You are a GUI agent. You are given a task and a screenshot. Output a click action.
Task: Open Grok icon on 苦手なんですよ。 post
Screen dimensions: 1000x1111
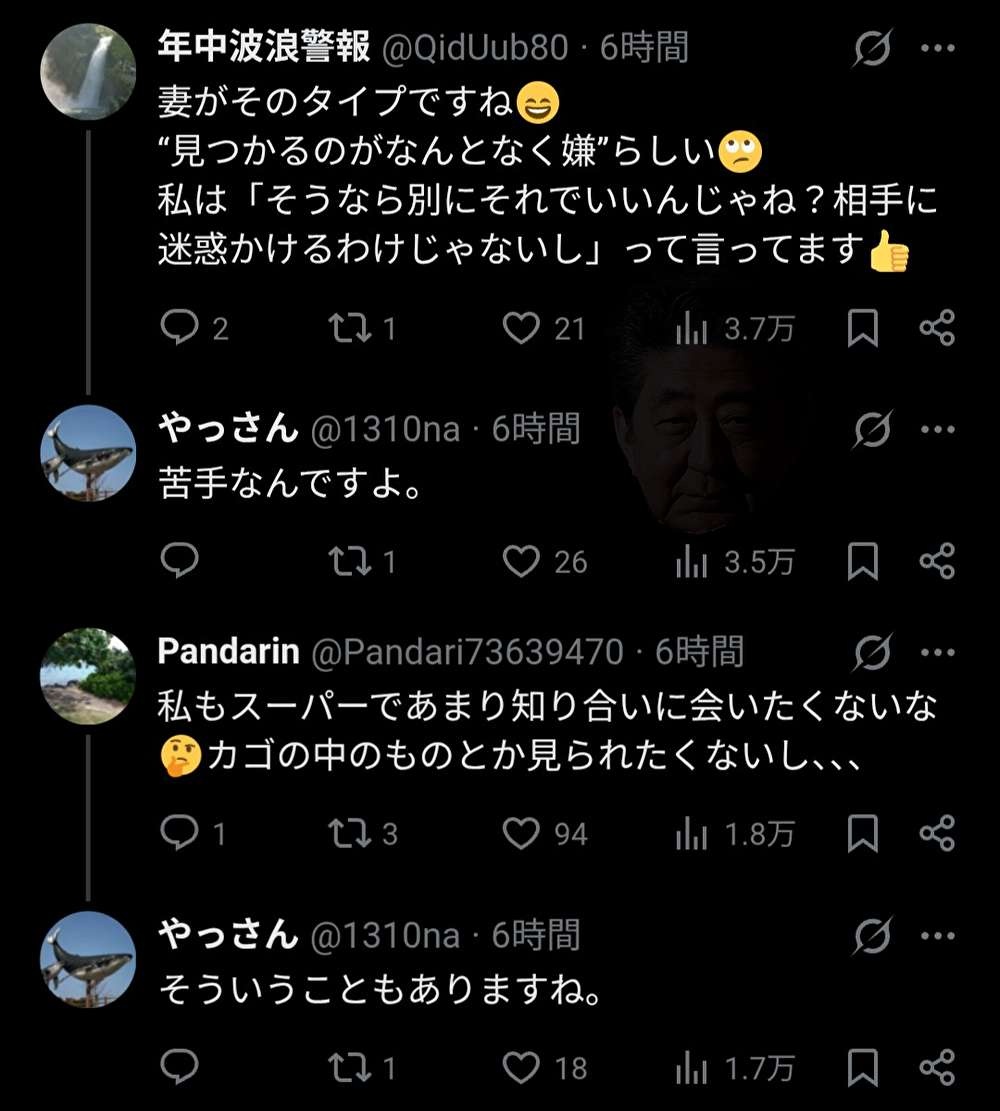pyautogui.click(x=872, y=430)
